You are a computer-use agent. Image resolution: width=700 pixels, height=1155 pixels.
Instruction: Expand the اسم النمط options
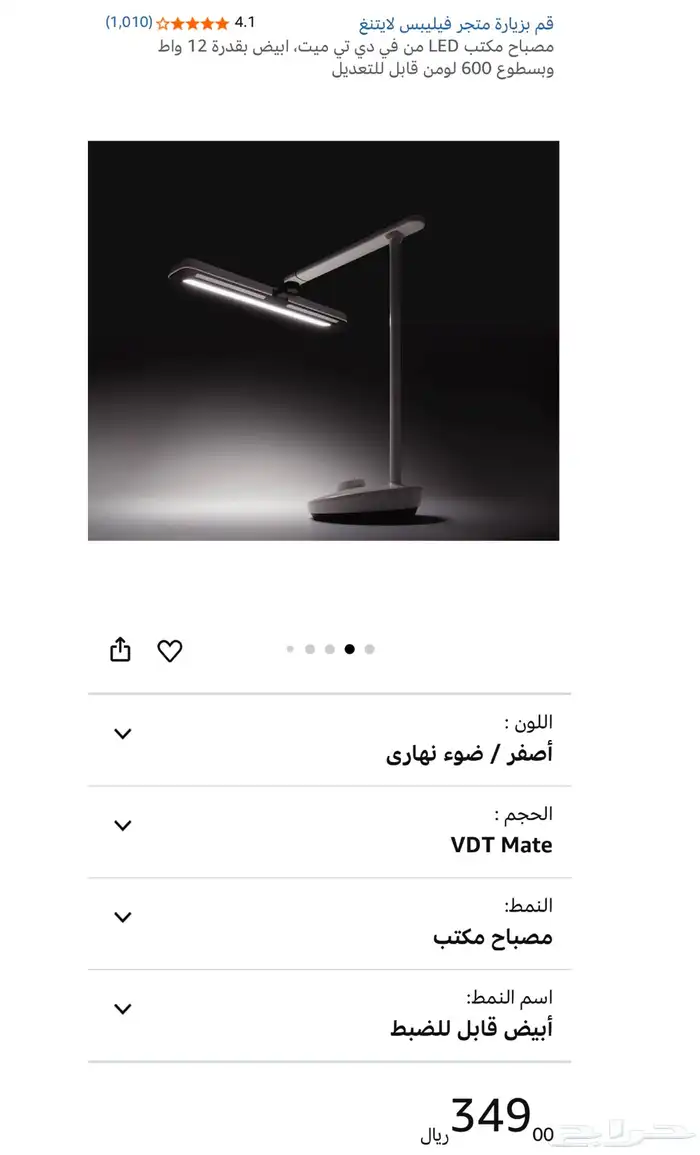(x=123, y=1009)
